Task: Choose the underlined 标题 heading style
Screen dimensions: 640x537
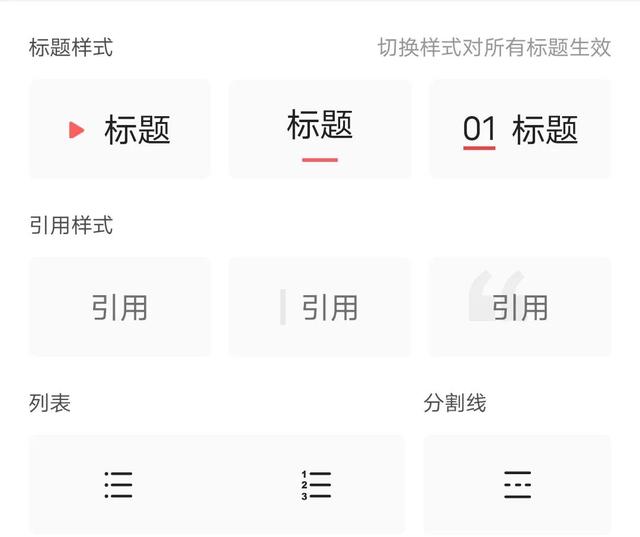Action: (x=320, y=129)
